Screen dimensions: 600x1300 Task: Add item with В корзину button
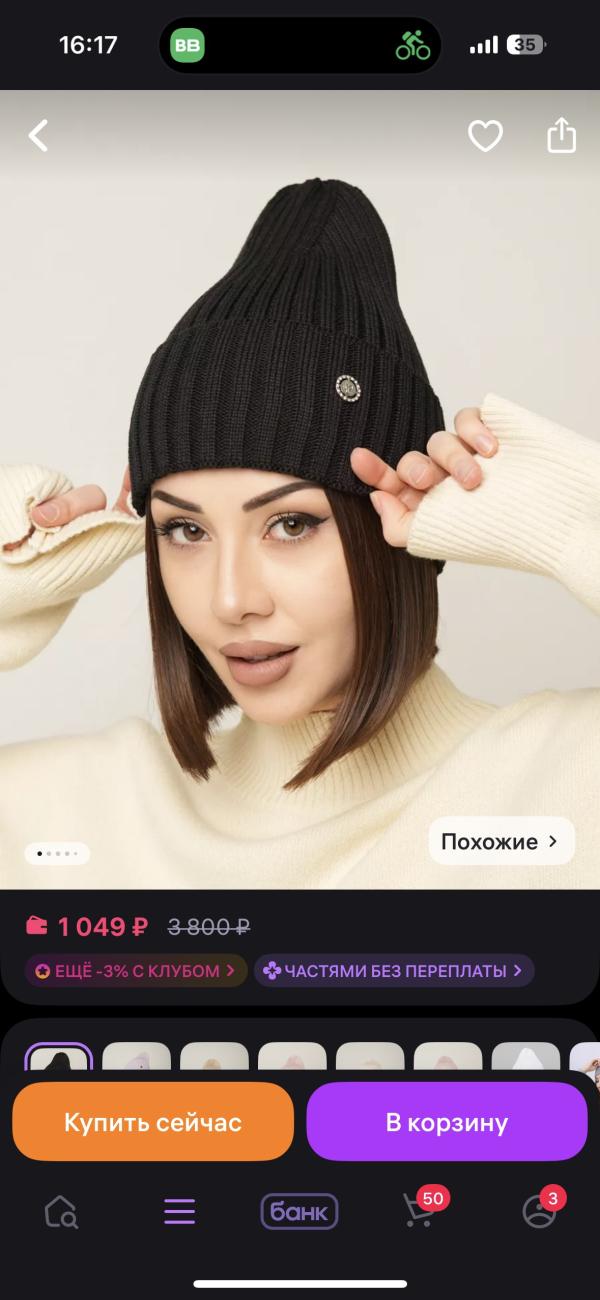[446, 1122]
